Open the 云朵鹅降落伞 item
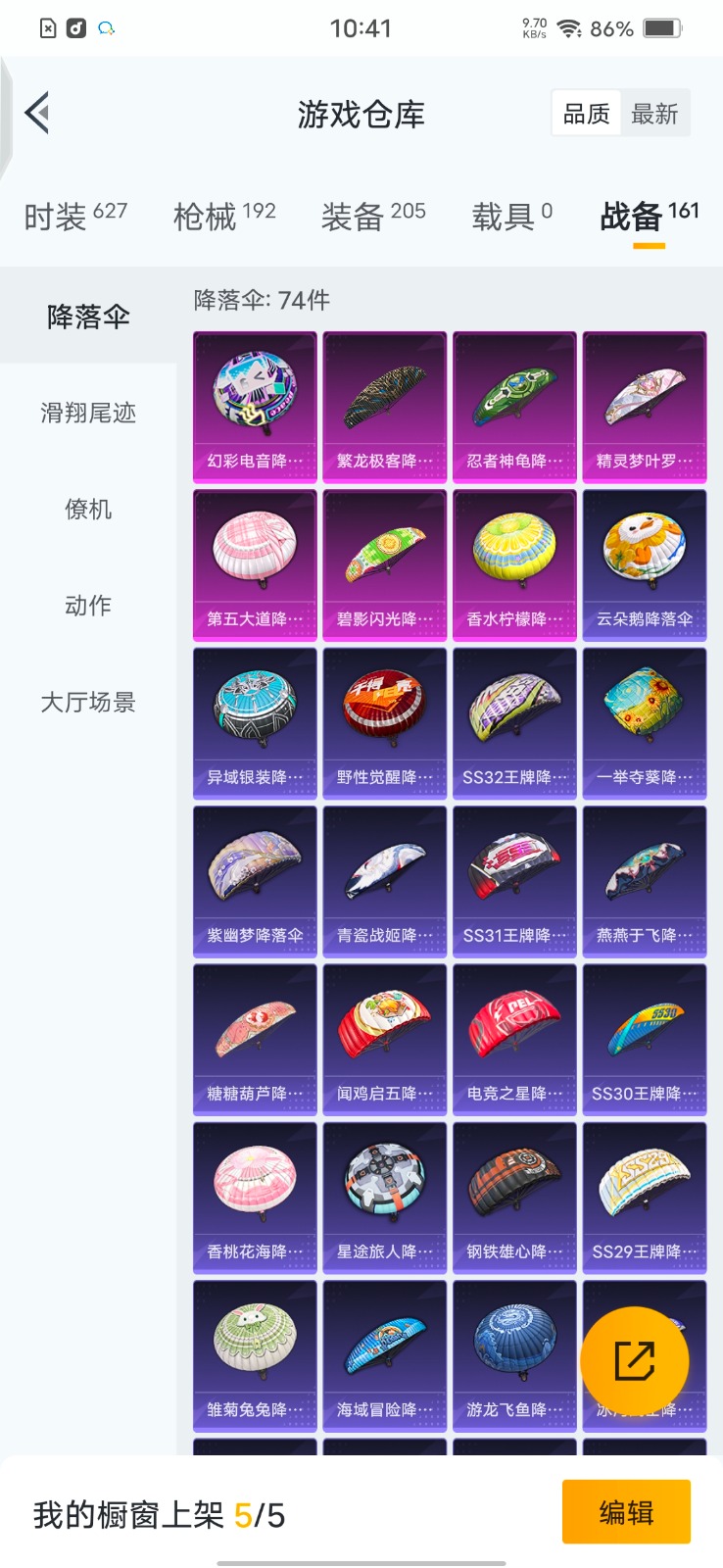The height and width of the screenshot is (1568, 723). (644, 565)
